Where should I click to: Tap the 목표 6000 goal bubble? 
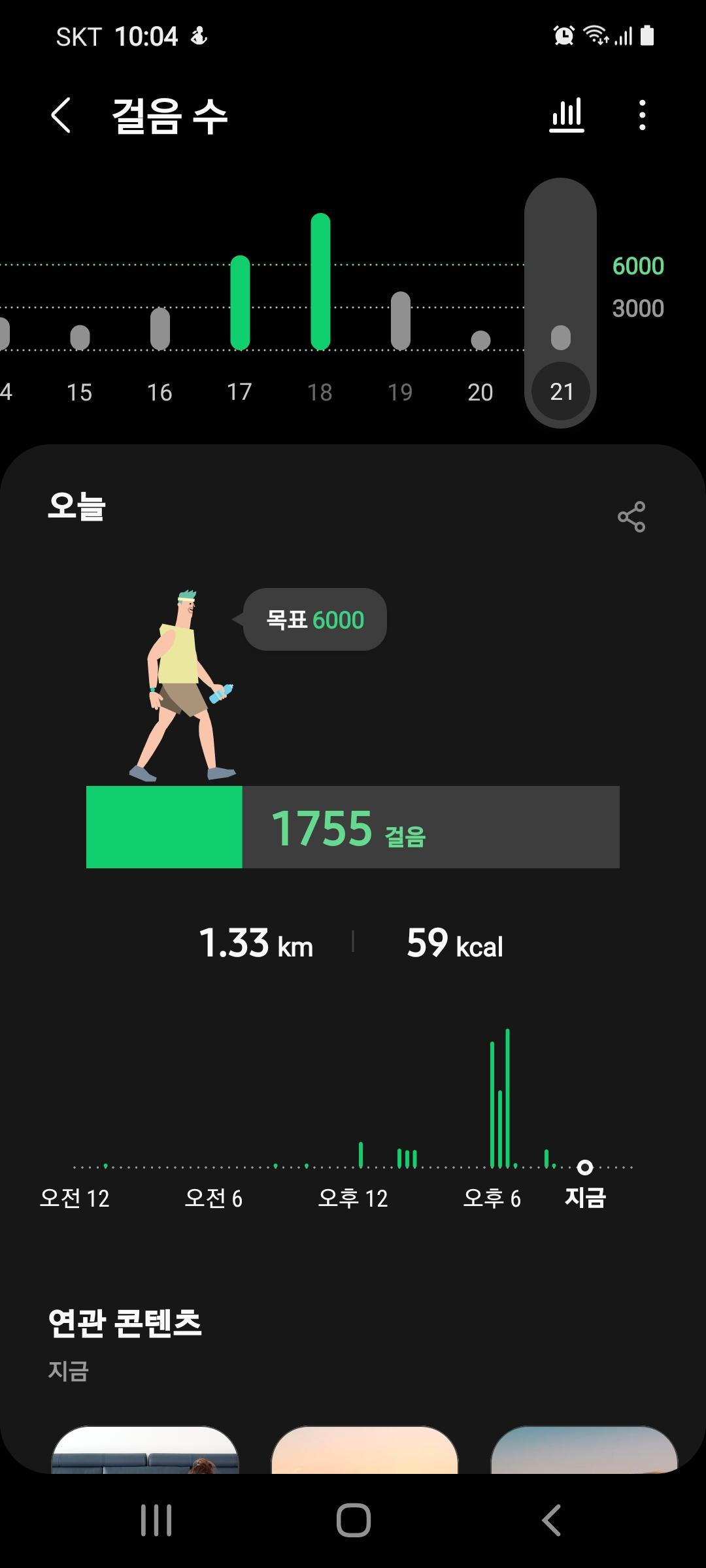(x=315, y=619)
